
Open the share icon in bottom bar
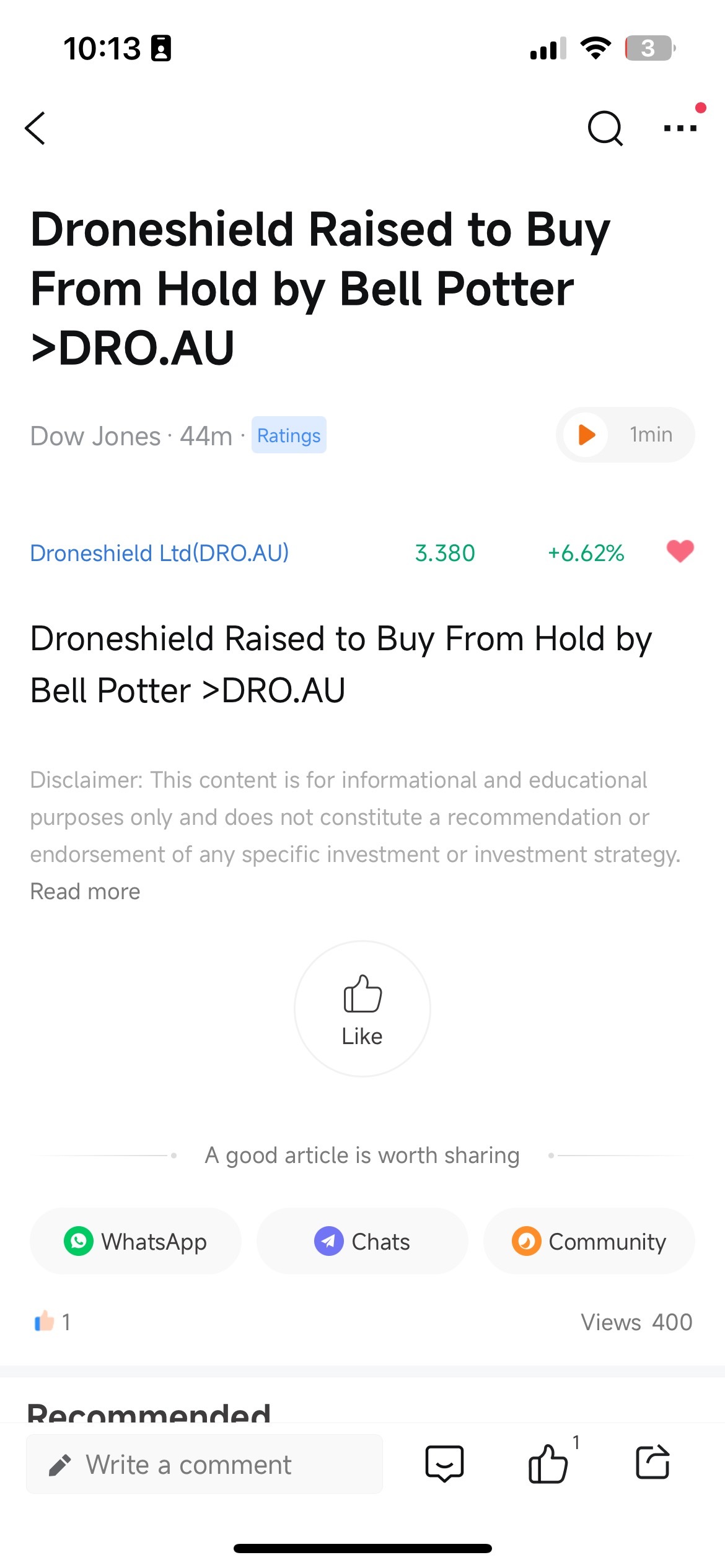point(653,1462)
